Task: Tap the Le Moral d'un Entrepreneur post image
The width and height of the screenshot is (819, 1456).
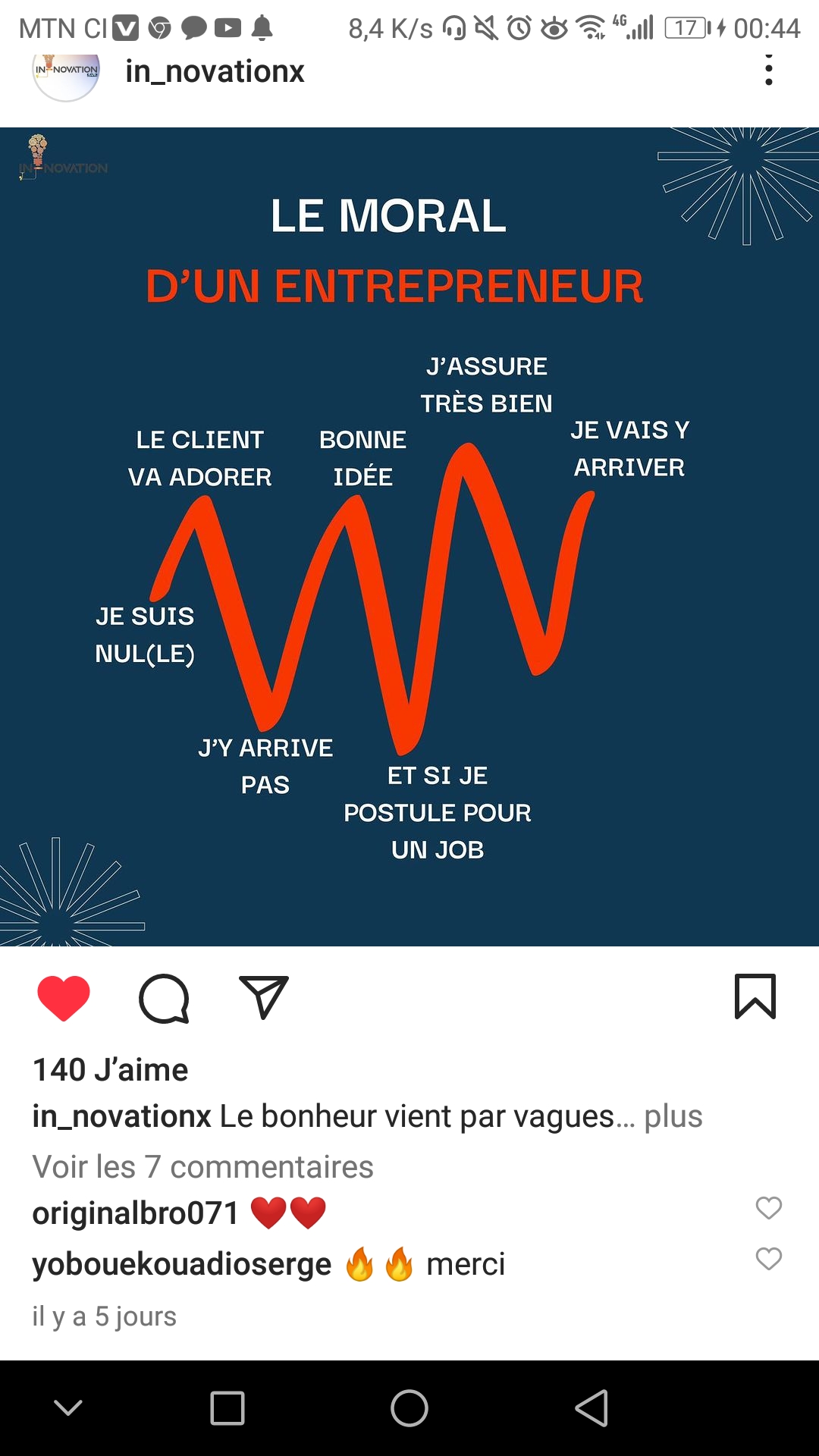Action: click(x=409, y=537)
